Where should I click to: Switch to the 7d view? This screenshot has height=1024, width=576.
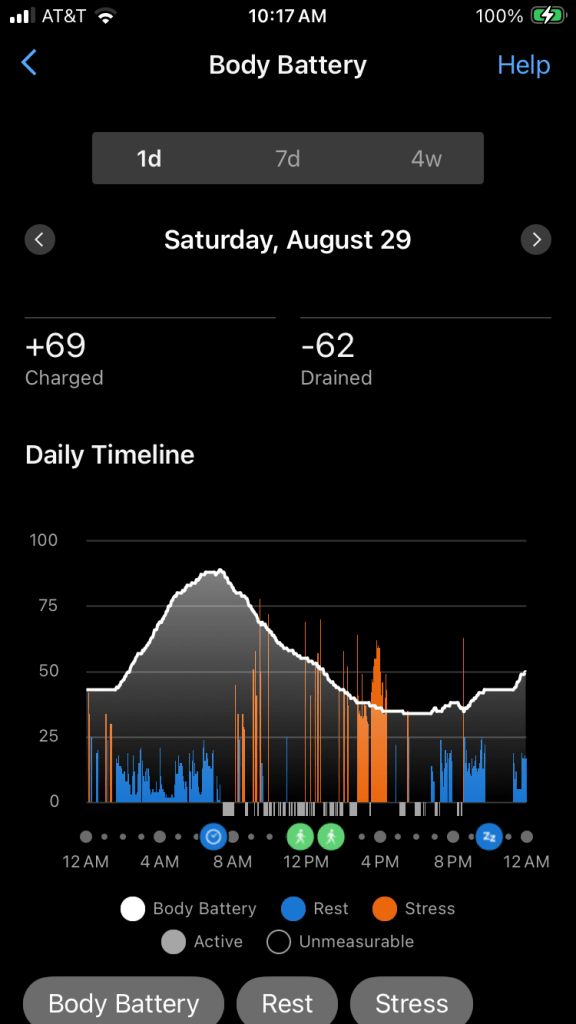[x=287, y=159]
